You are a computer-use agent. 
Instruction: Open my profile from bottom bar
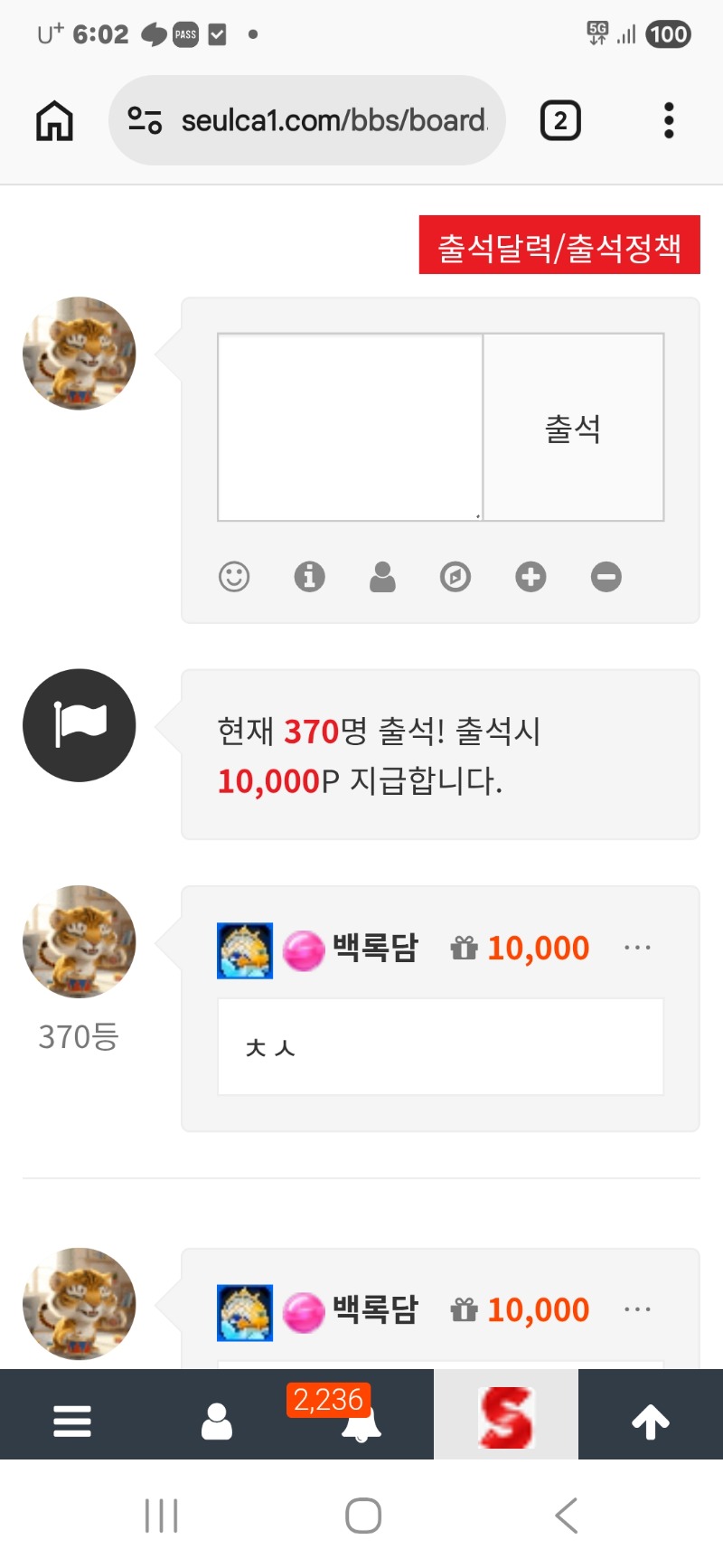point(217,1421)
